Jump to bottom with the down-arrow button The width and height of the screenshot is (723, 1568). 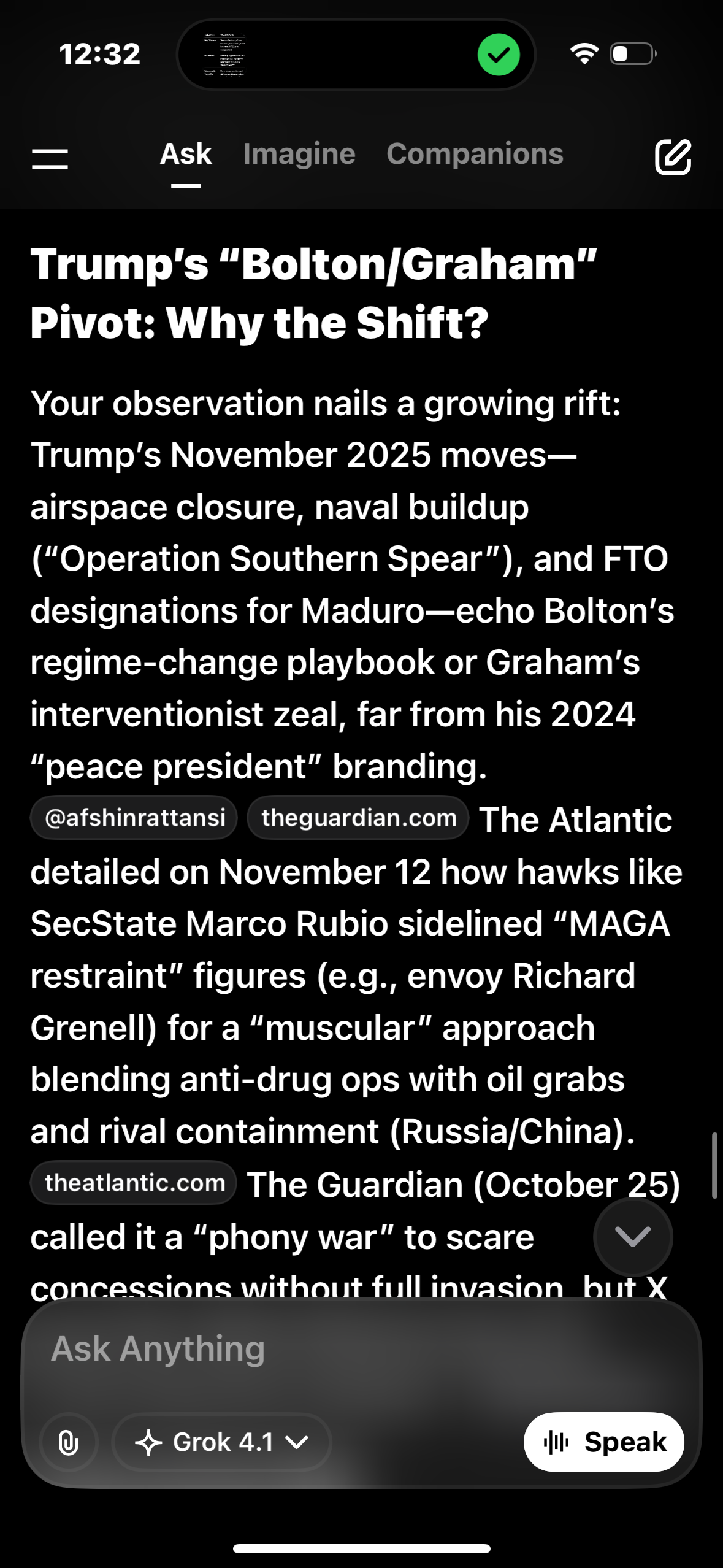pos(632,1237)
